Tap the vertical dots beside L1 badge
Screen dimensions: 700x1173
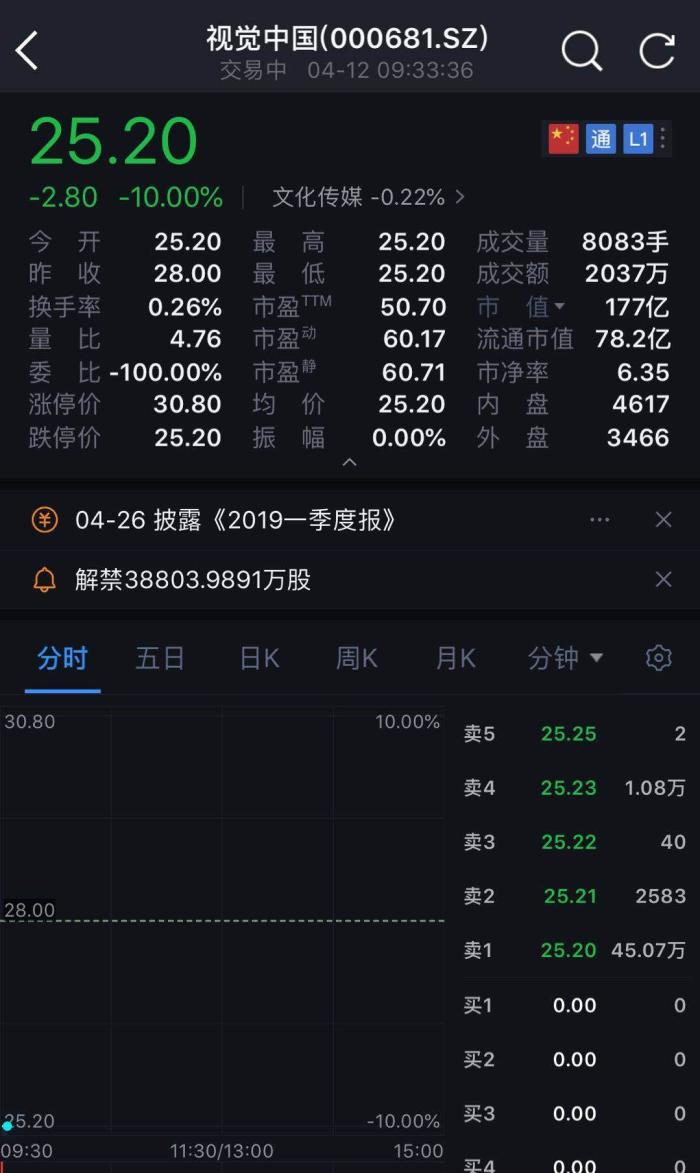tap(663, 138)
